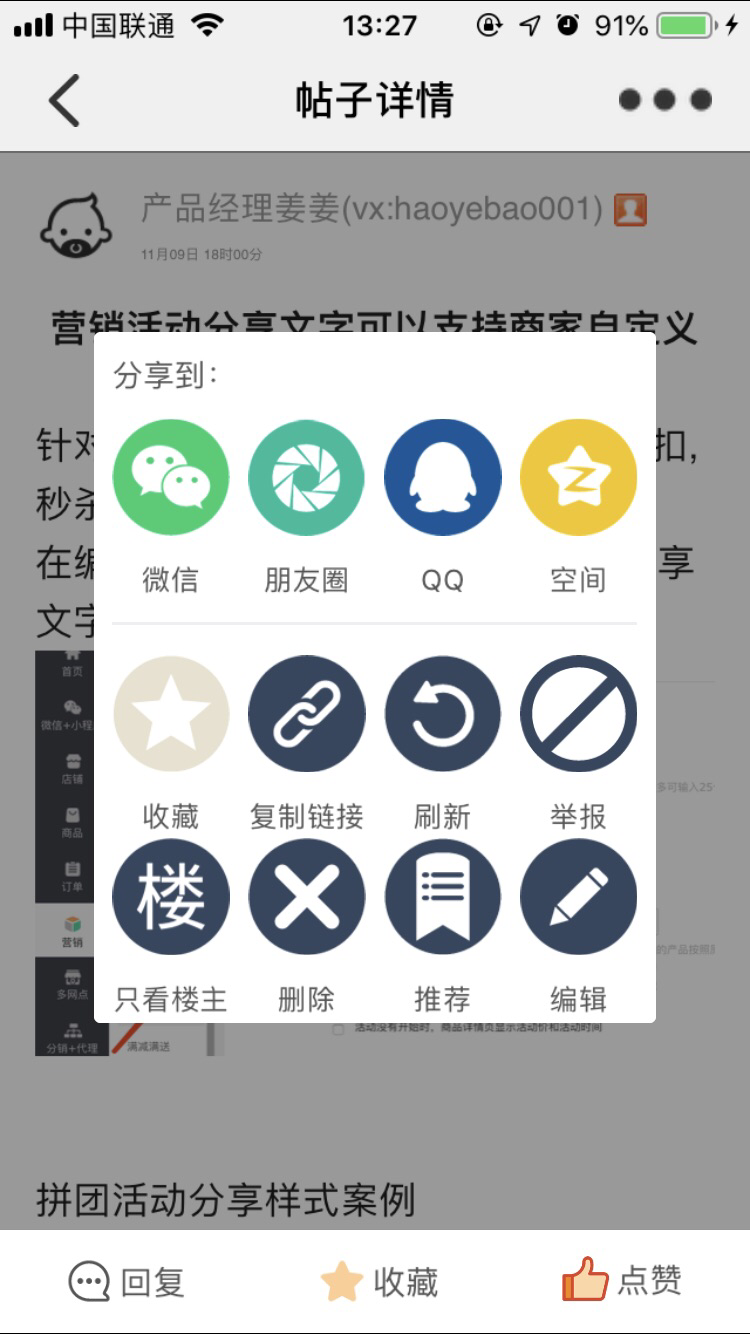Share the post to 微信
Viewport: 750px width, 1334px height.
[x=171, y=478]
